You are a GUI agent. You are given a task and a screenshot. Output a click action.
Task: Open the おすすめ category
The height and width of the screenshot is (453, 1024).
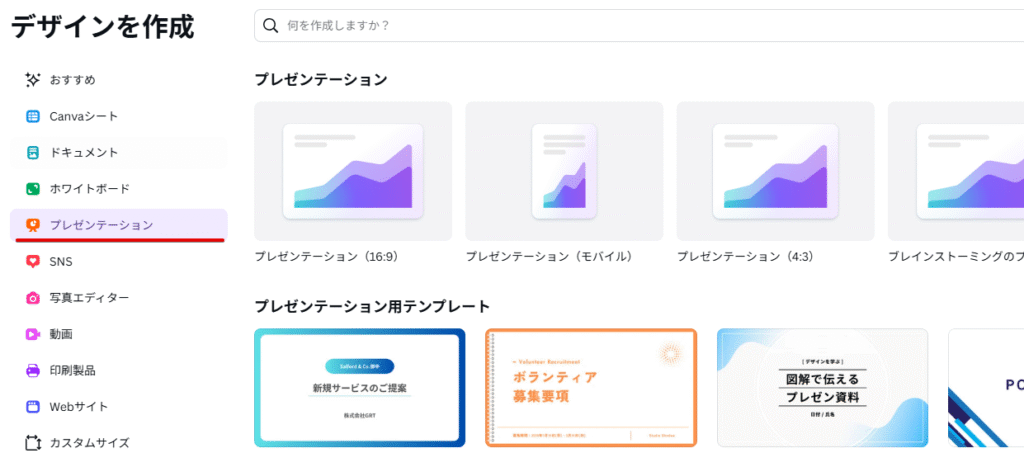point(72,79)
